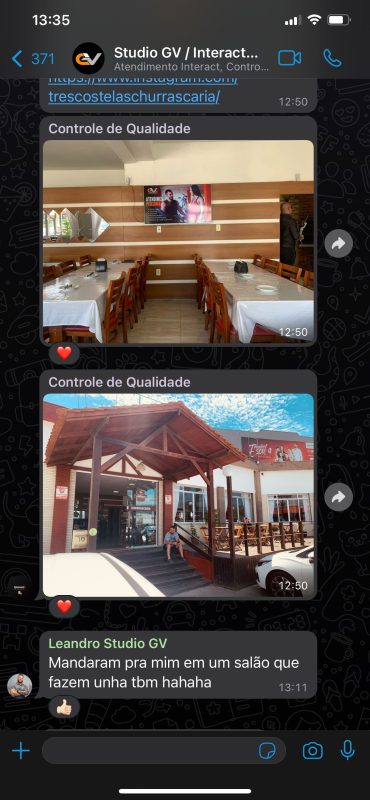370x800 pixels.
Task: Go back to the chats list
Action: 33,59
